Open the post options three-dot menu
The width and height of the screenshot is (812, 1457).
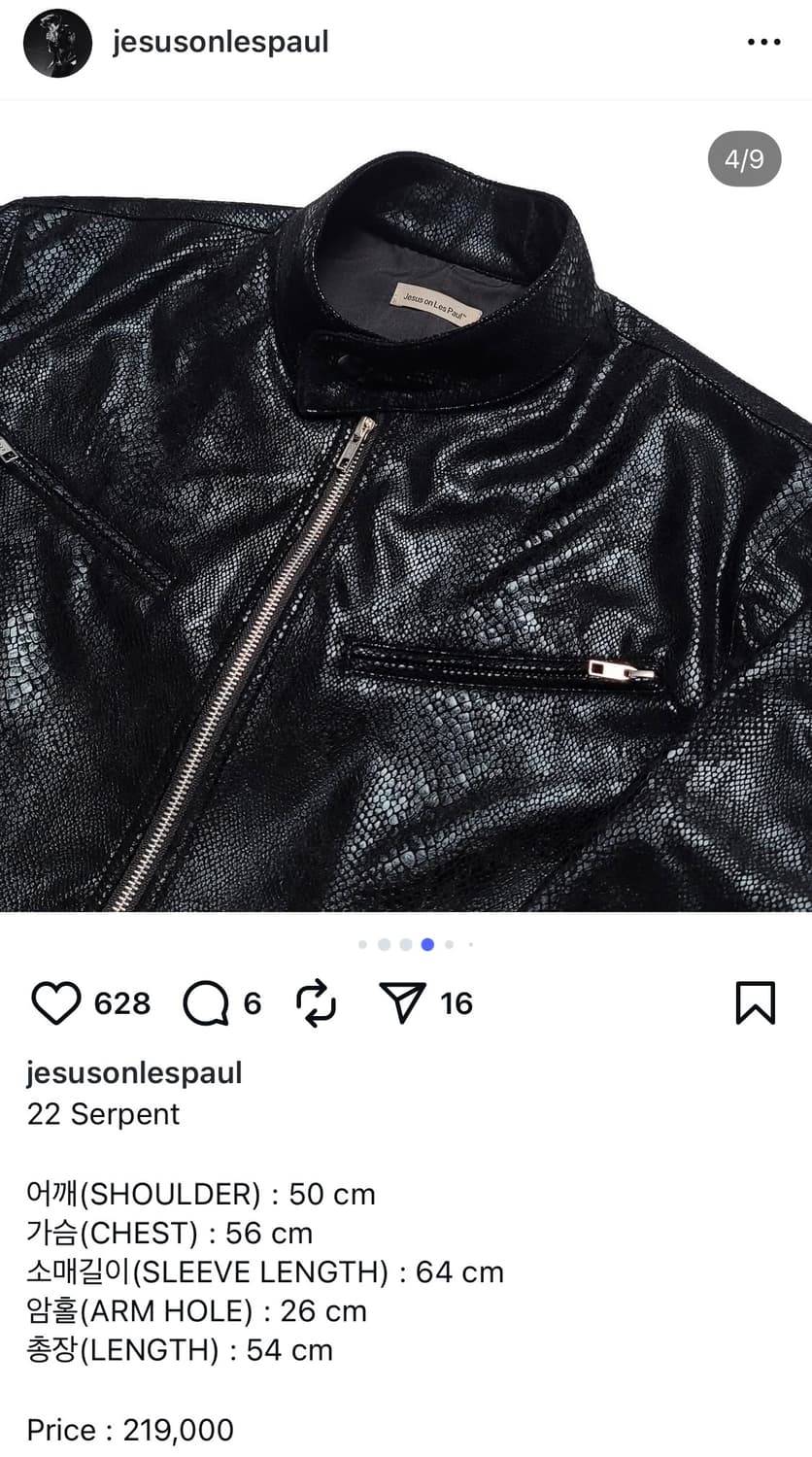tap(762, 42)
